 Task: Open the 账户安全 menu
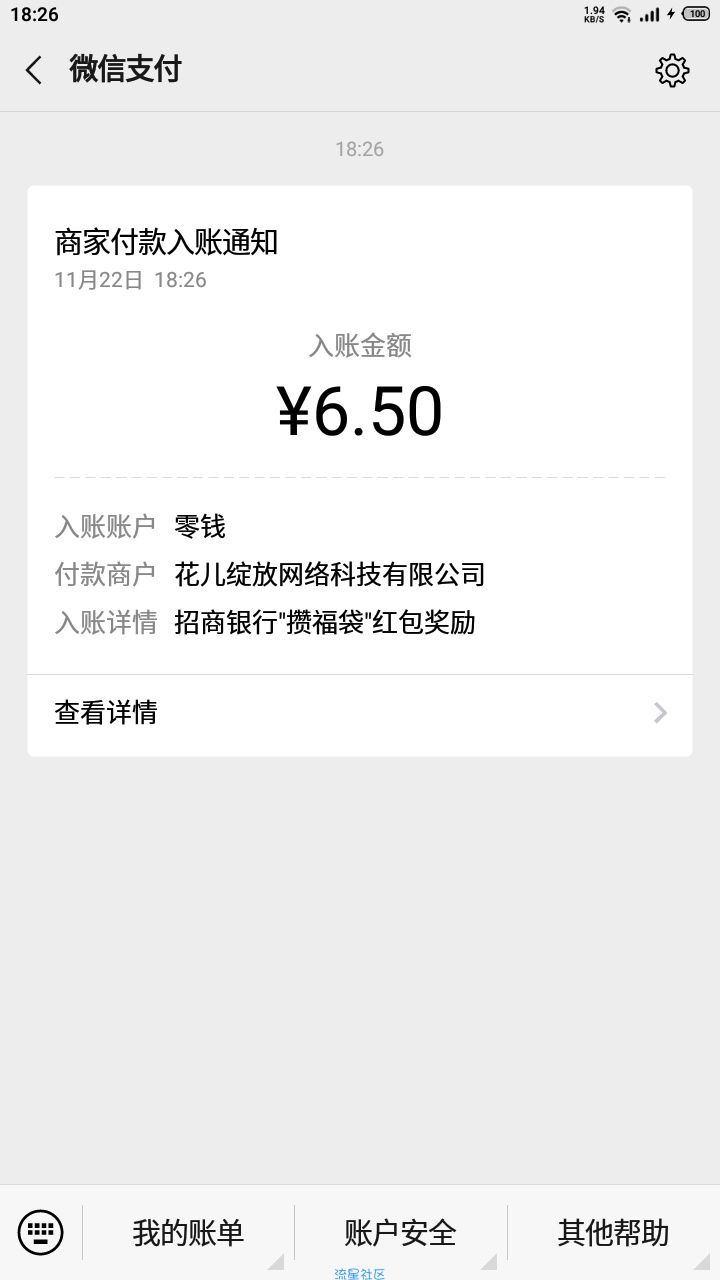click(x=401, y=1232)
